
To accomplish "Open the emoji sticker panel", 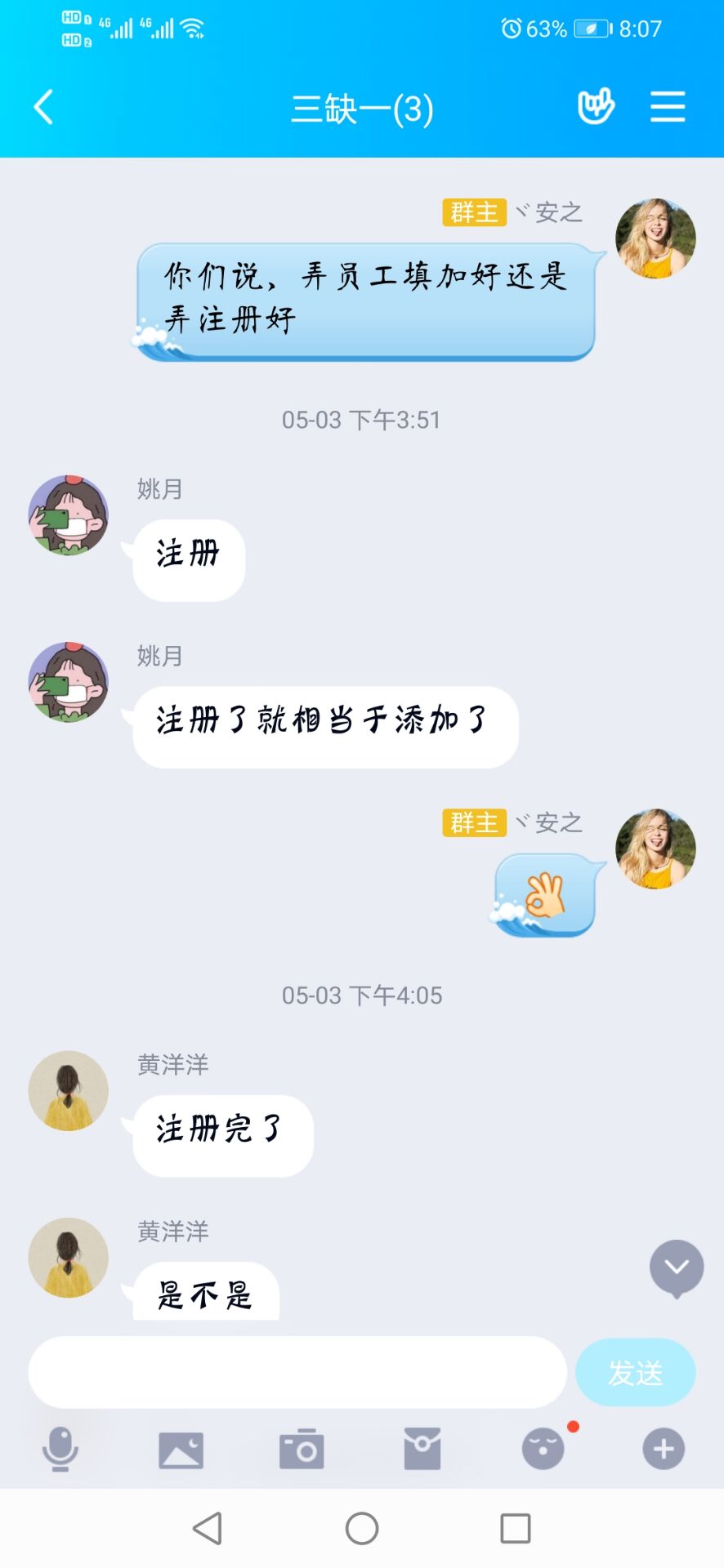I will pyautogui.click(x=543, y=1450).
